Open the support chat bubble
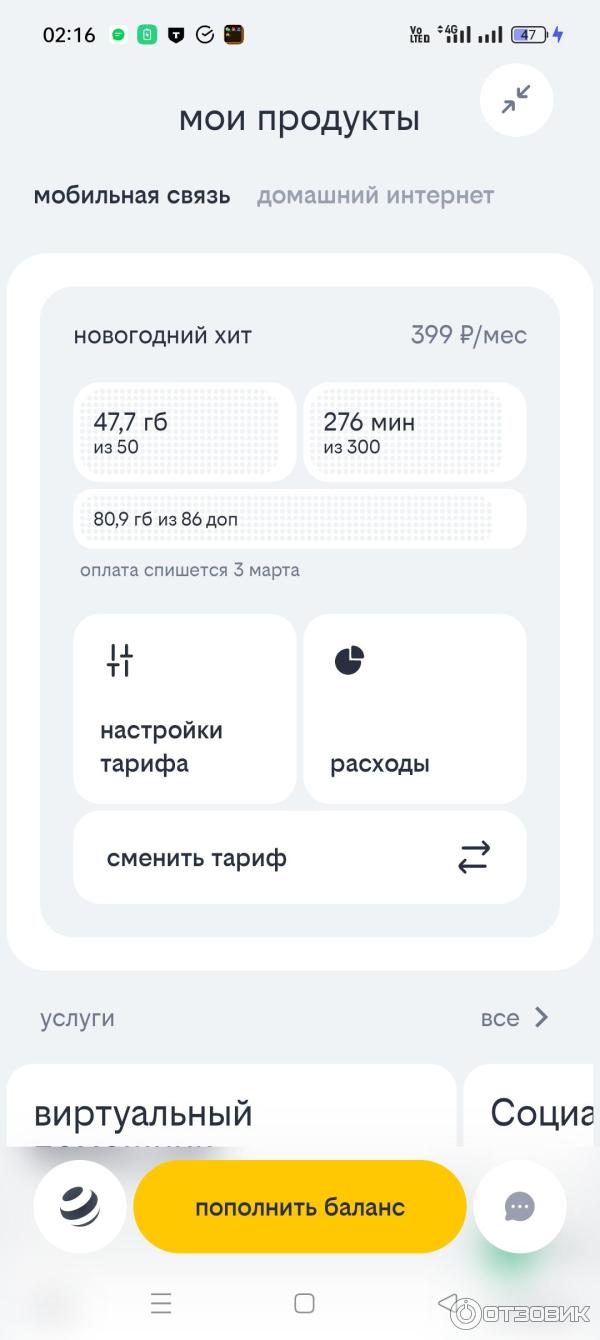This screenshot has height=1340, width=600. coord(519,1207)
